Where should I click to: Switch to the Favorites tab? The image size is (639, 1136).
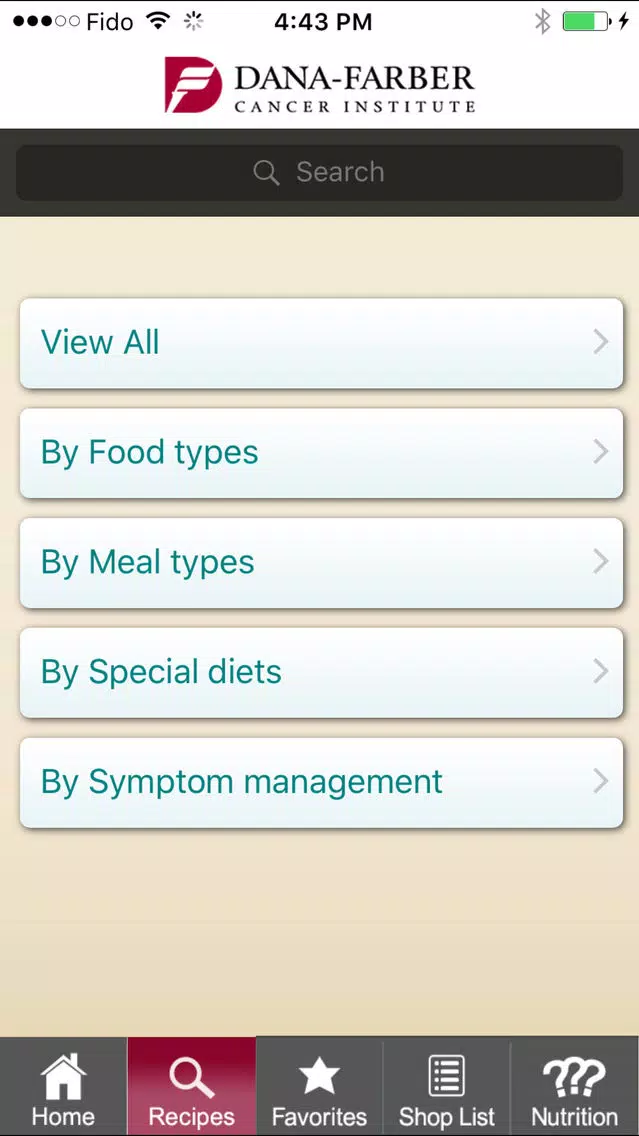click(320, 1087)
